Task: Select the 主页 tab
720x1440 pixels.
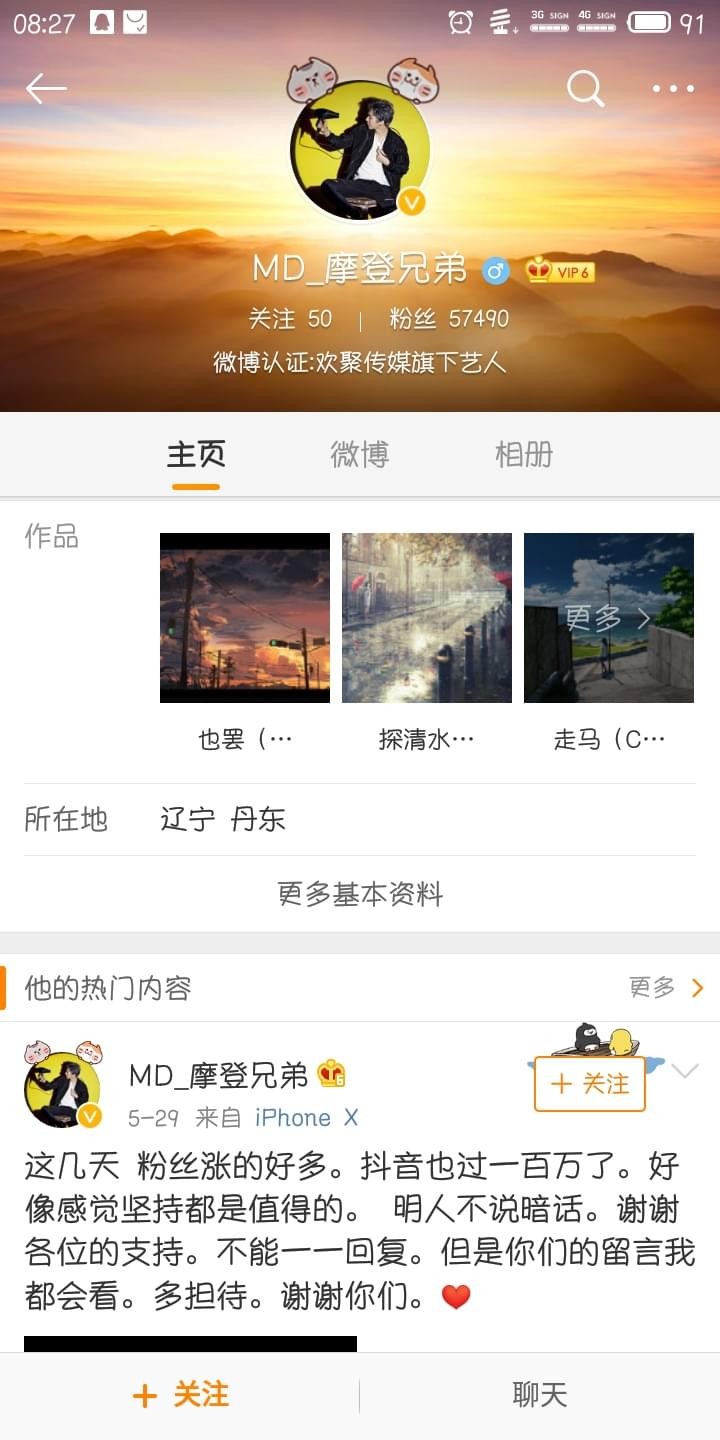Action: click(x=196, y=455)
